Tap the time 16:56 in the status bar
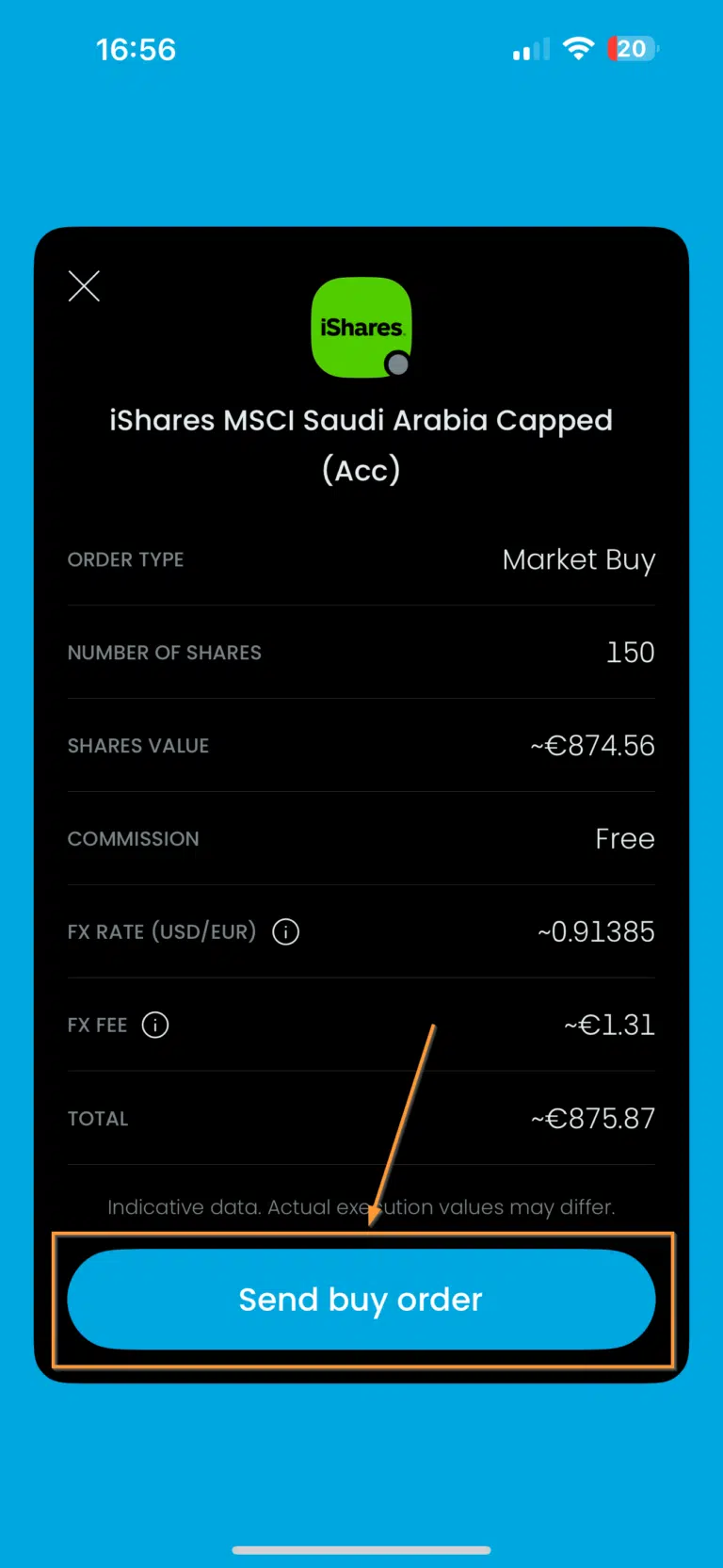The width and height of the screenshot is (723, 1568). tap(137, 48)
